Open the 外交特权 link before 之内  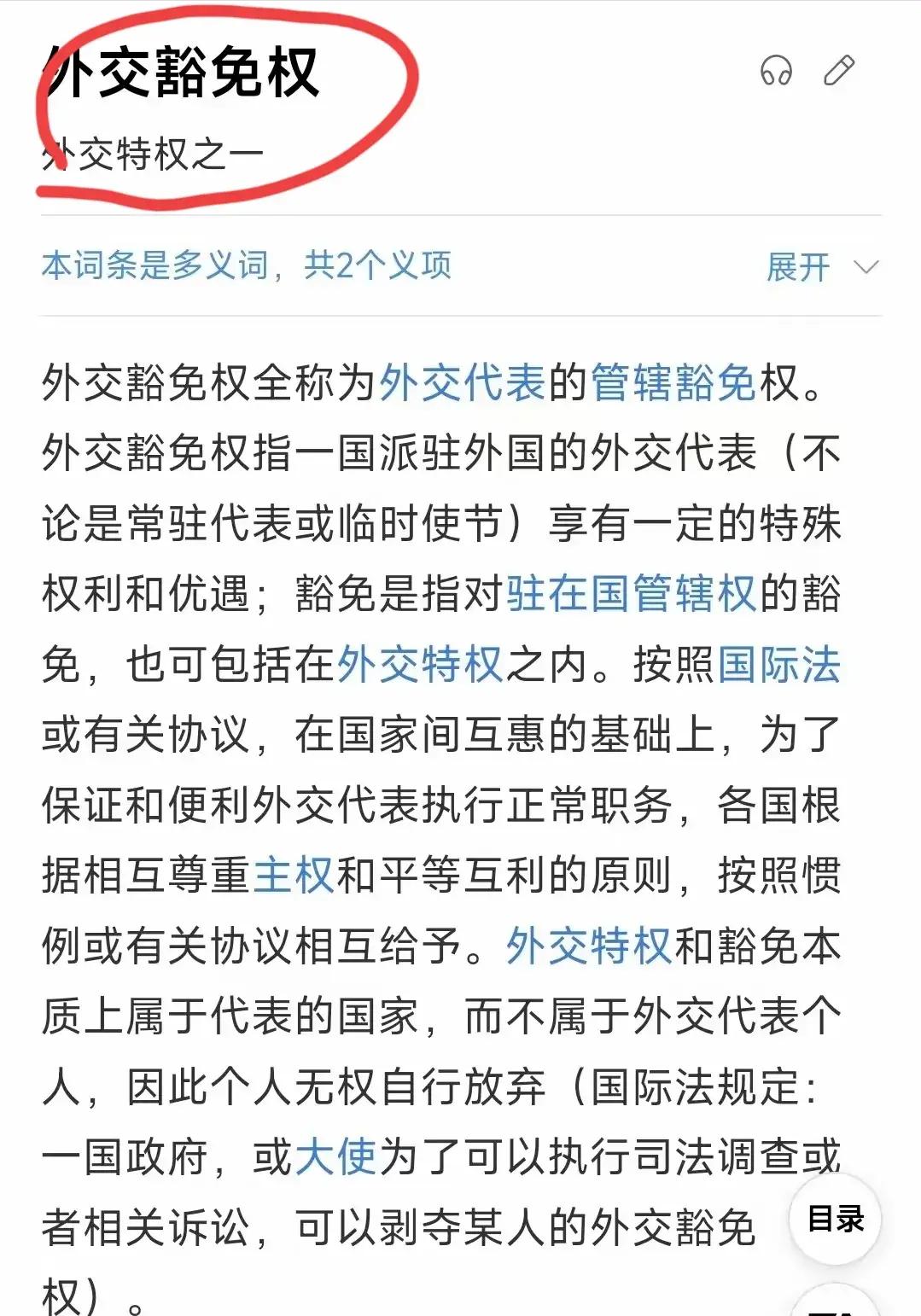[x=419, y=665]
